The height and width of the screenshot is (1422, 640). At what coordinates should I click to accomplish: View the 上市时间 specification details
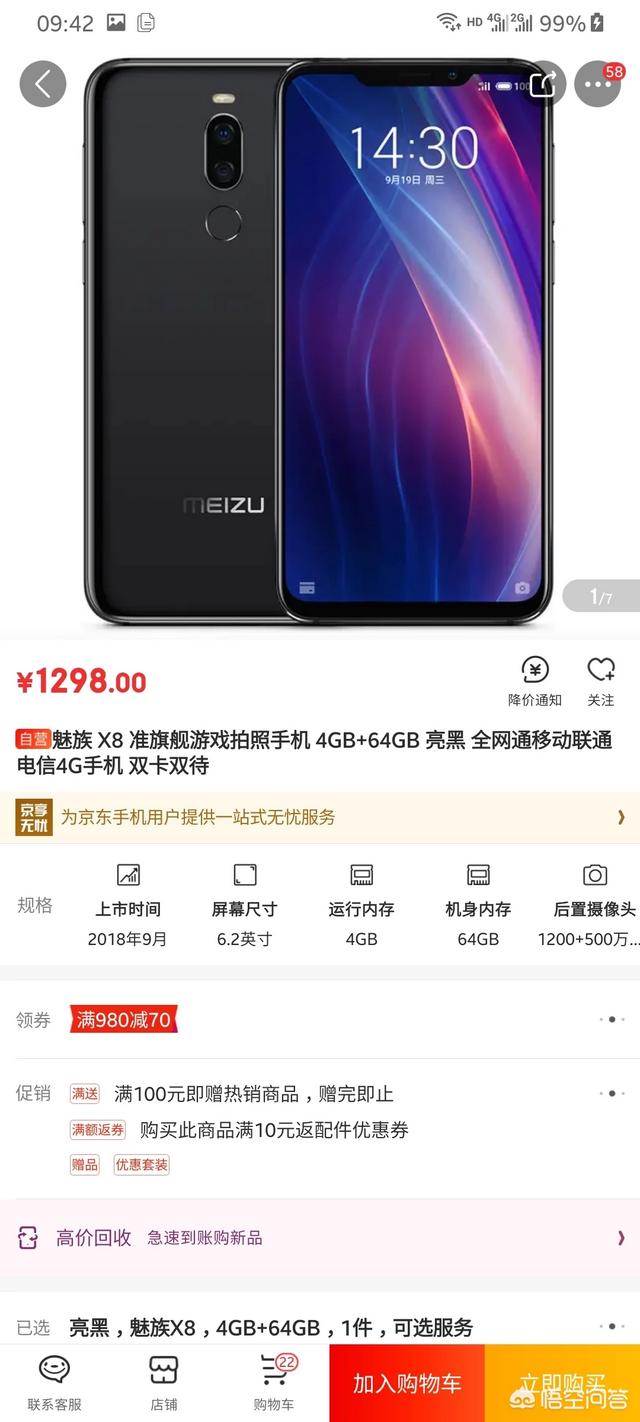click(x=128, y=904)
